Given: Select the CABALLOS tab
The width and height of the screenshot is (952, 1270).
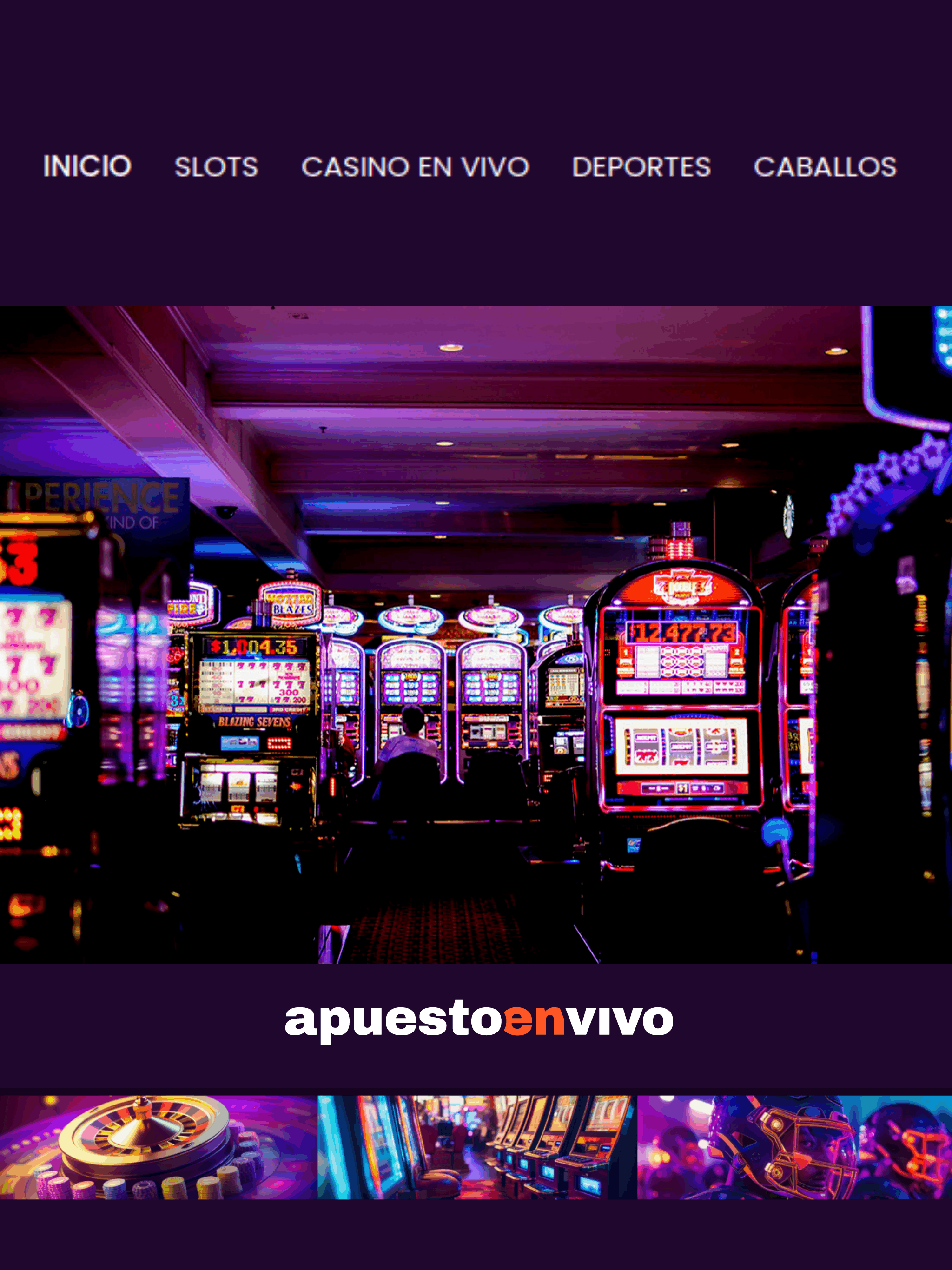Looking at the screenshot, I should 825,167.
